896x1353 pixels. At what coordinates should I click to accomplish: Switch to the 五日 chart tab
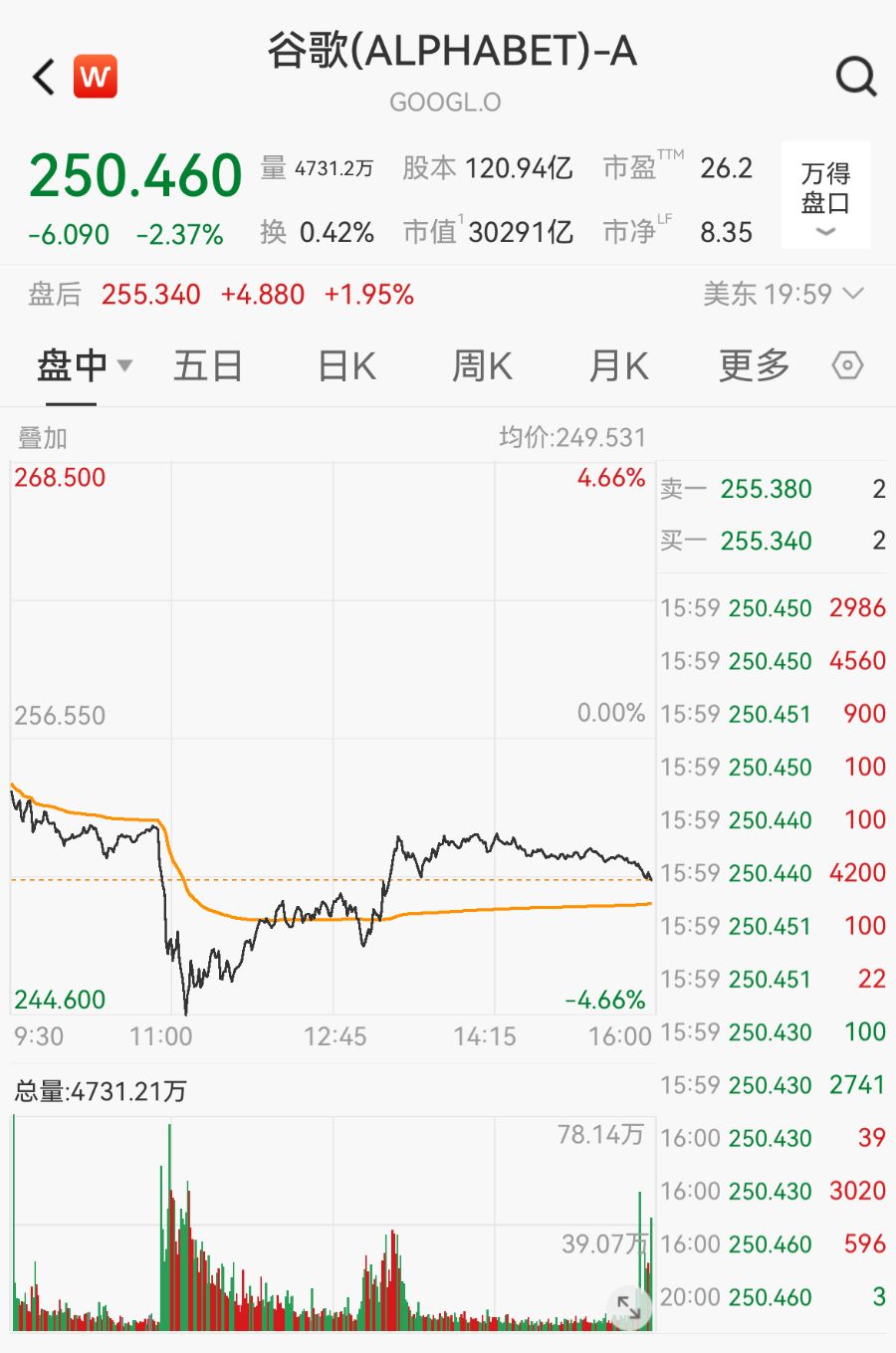point(208,365)
